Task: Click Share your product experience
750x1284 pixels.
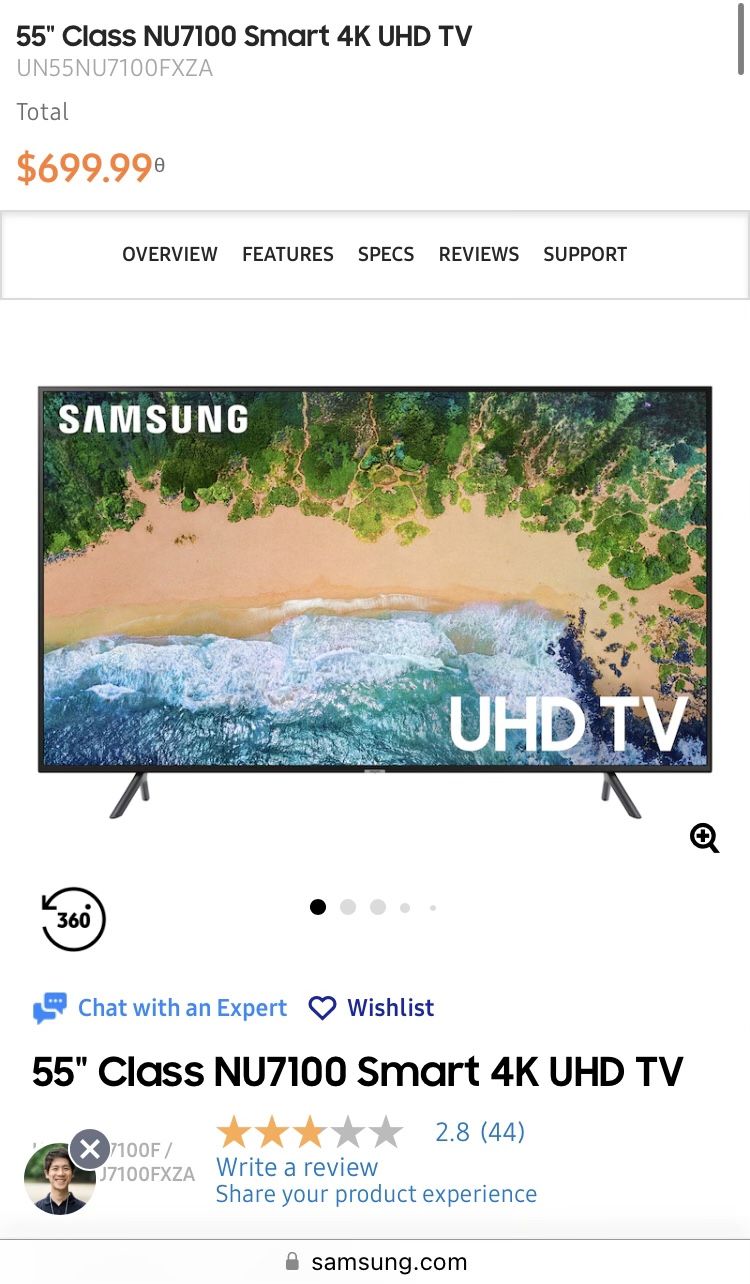Action: pyautogui.click(x=377, y=1194)
